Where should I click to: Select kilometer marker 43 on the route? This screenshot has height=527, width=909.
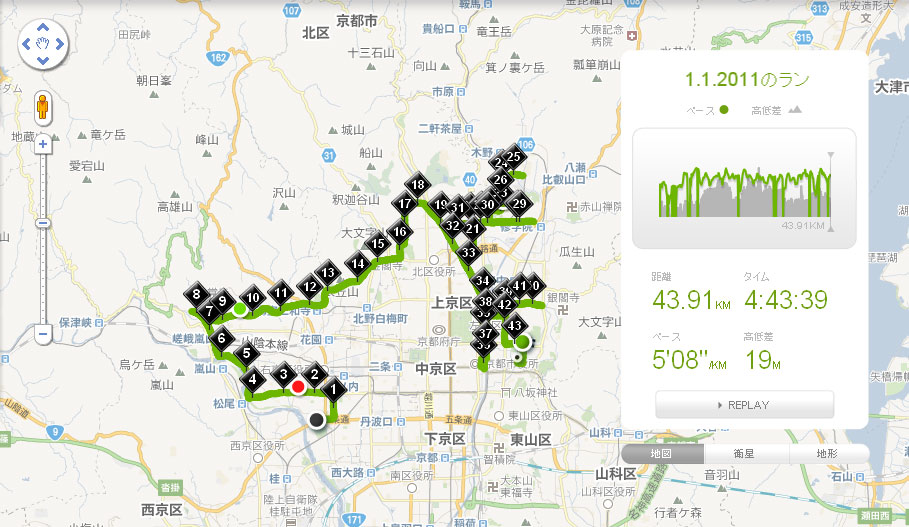tap(515, 326)
